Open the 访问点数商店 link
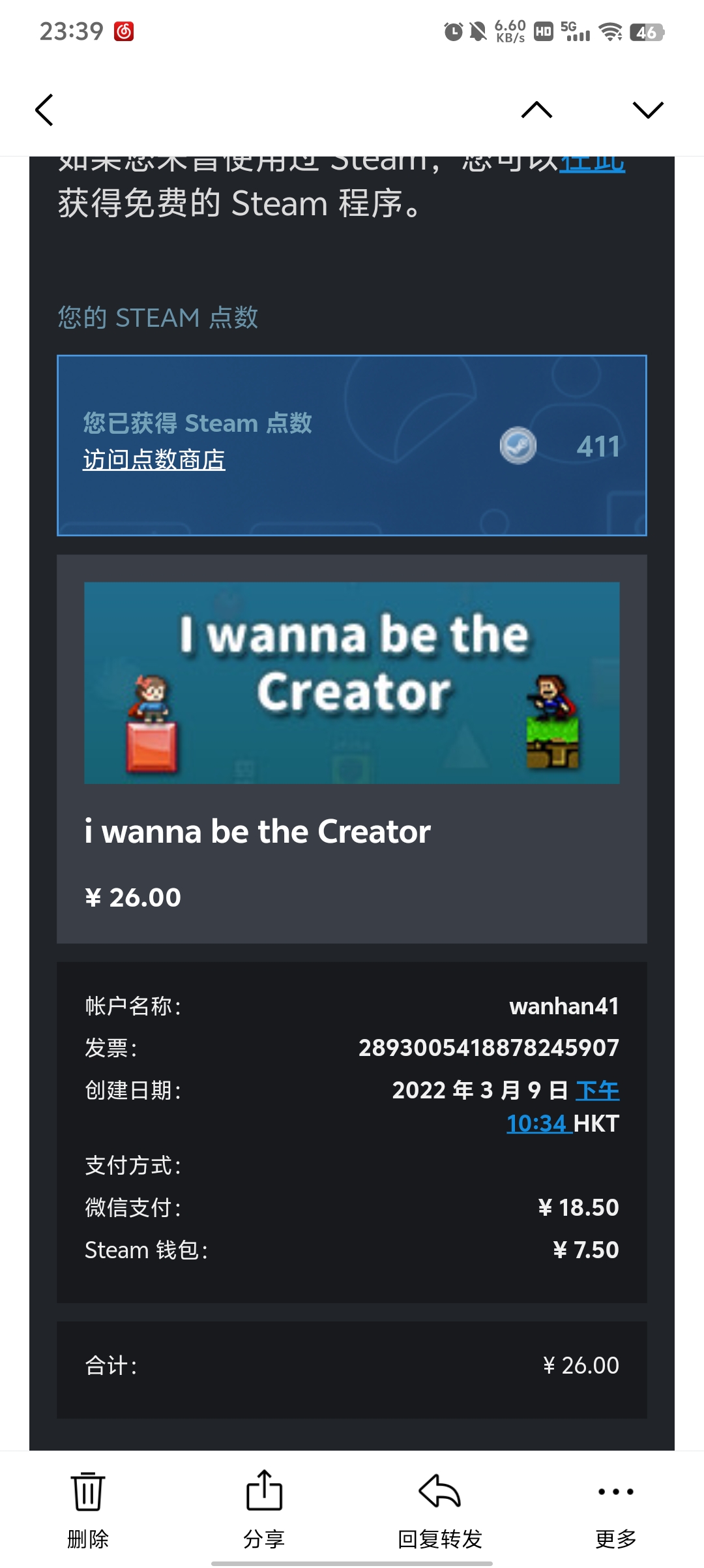Image resolution: width=704 pixels, height=1568 pixels. (154, 460)
